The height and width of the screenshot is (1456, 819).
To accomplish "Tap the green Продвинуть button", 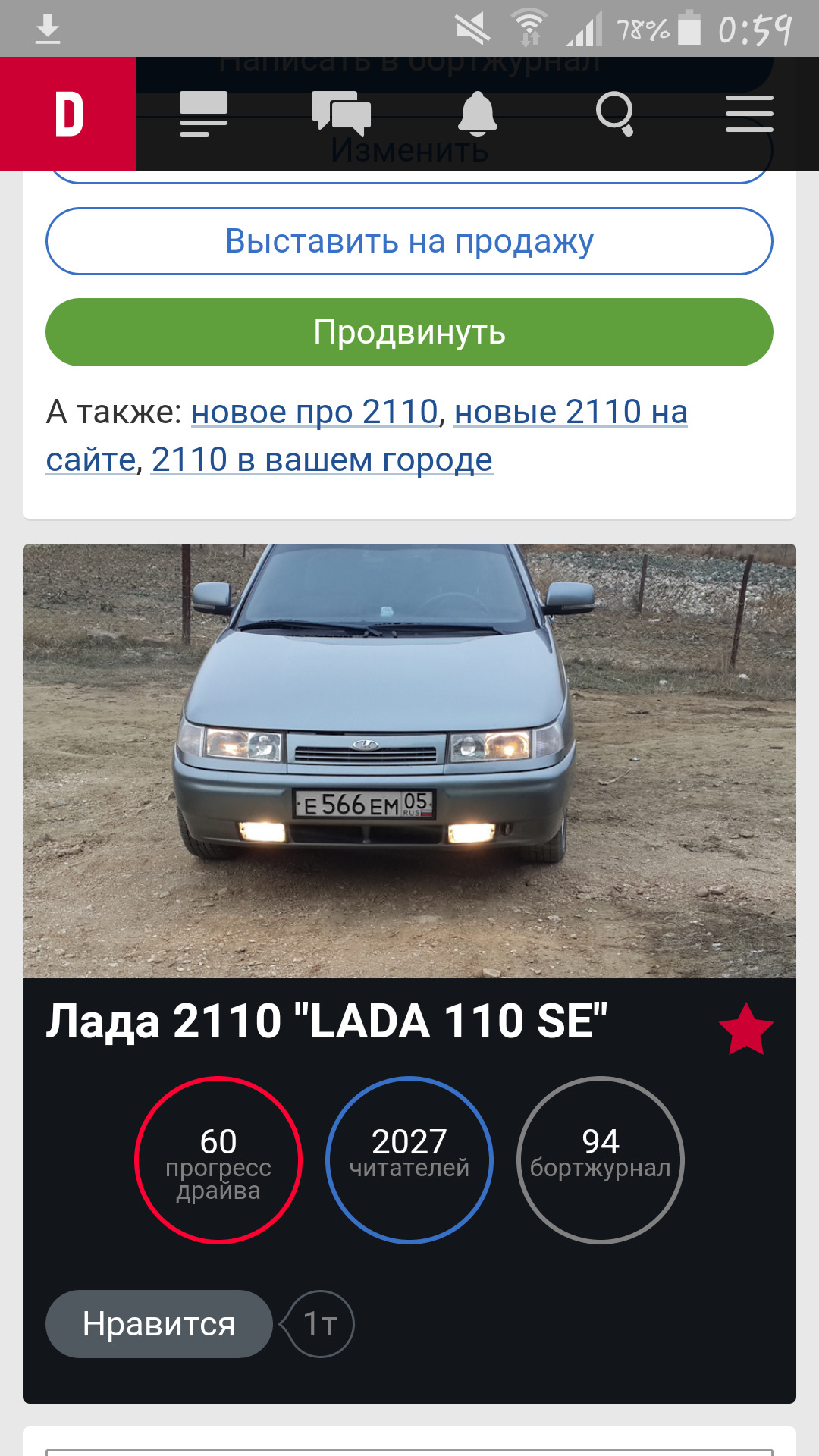I will point(409,332).
